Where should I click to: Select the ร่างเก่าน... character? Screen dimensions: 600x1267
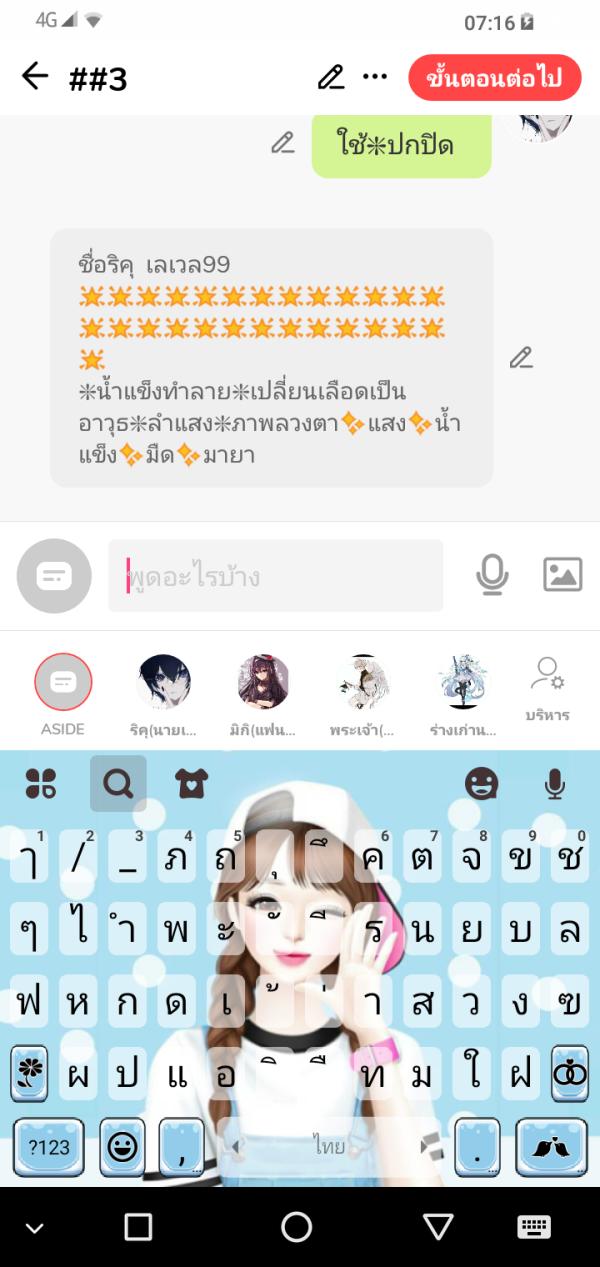click(463, 683)
